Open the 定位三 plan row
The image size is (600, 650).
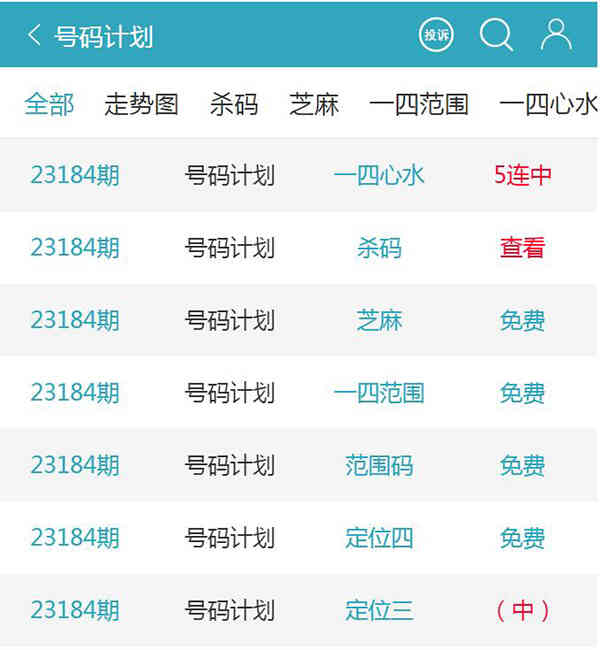point(379,610)
